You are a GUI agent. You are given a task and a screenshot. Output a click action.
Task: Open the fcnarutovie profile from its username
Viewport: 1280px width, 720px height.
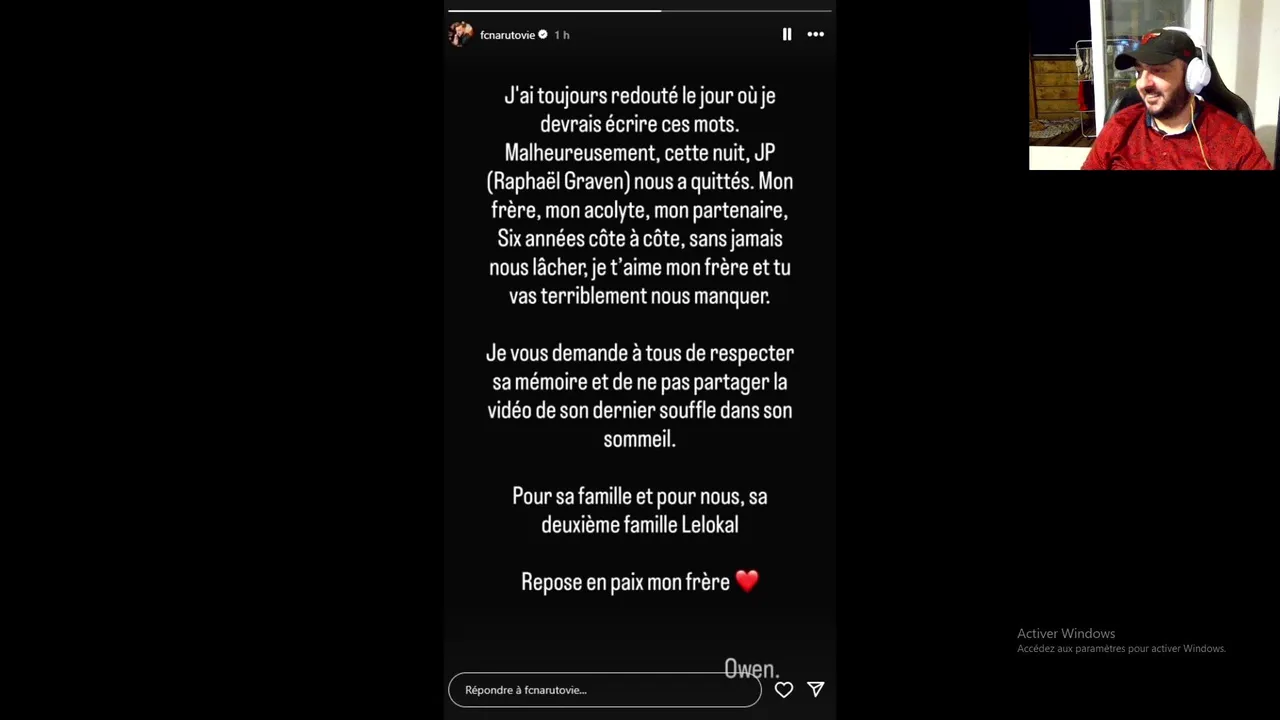tap(507, 35)
